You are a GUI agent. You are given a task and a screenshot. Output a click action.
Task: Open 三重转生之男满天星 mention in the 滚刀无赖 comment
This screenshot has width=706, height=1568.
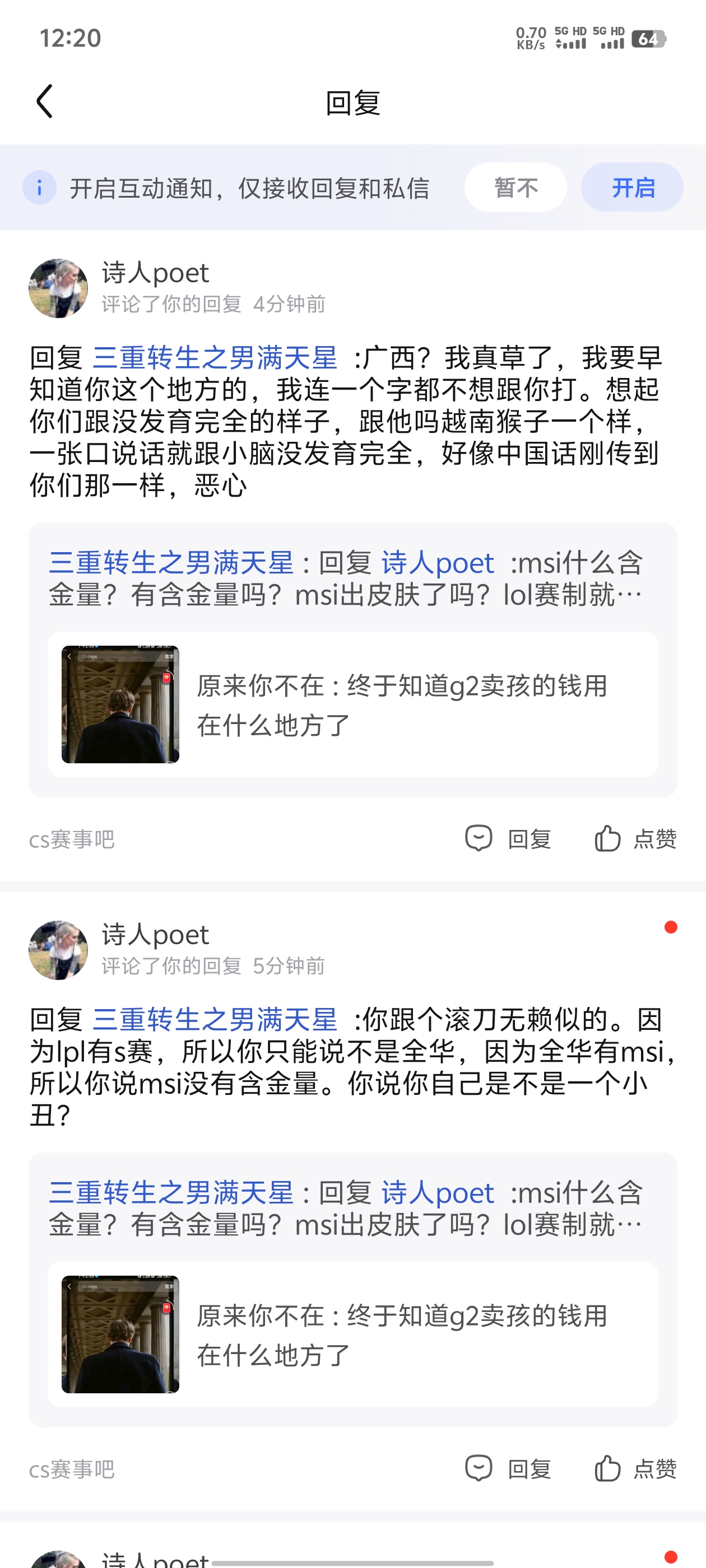tap(215, 1019)
